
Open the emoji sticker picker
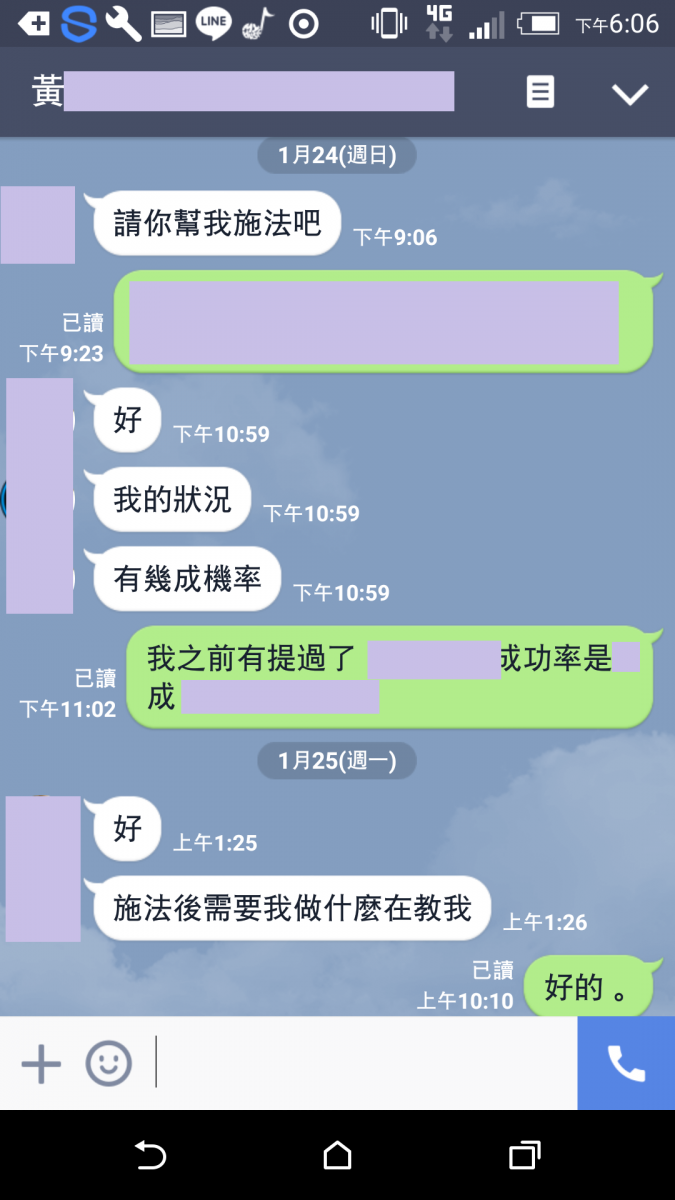pos(108,1063)
